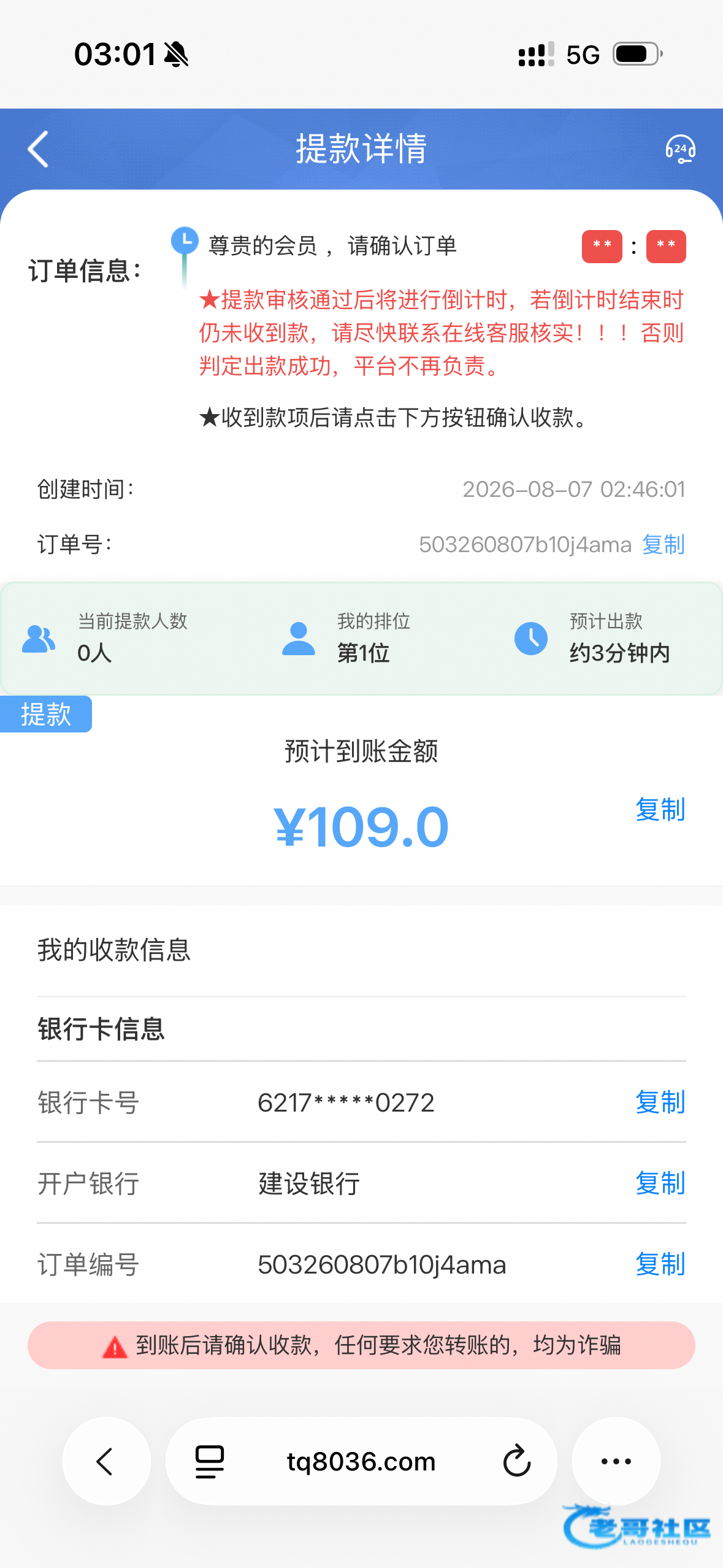Copy the 订单编号 order code
Viewport: 723px width, 1568px height.
(x=660, y=1264)
